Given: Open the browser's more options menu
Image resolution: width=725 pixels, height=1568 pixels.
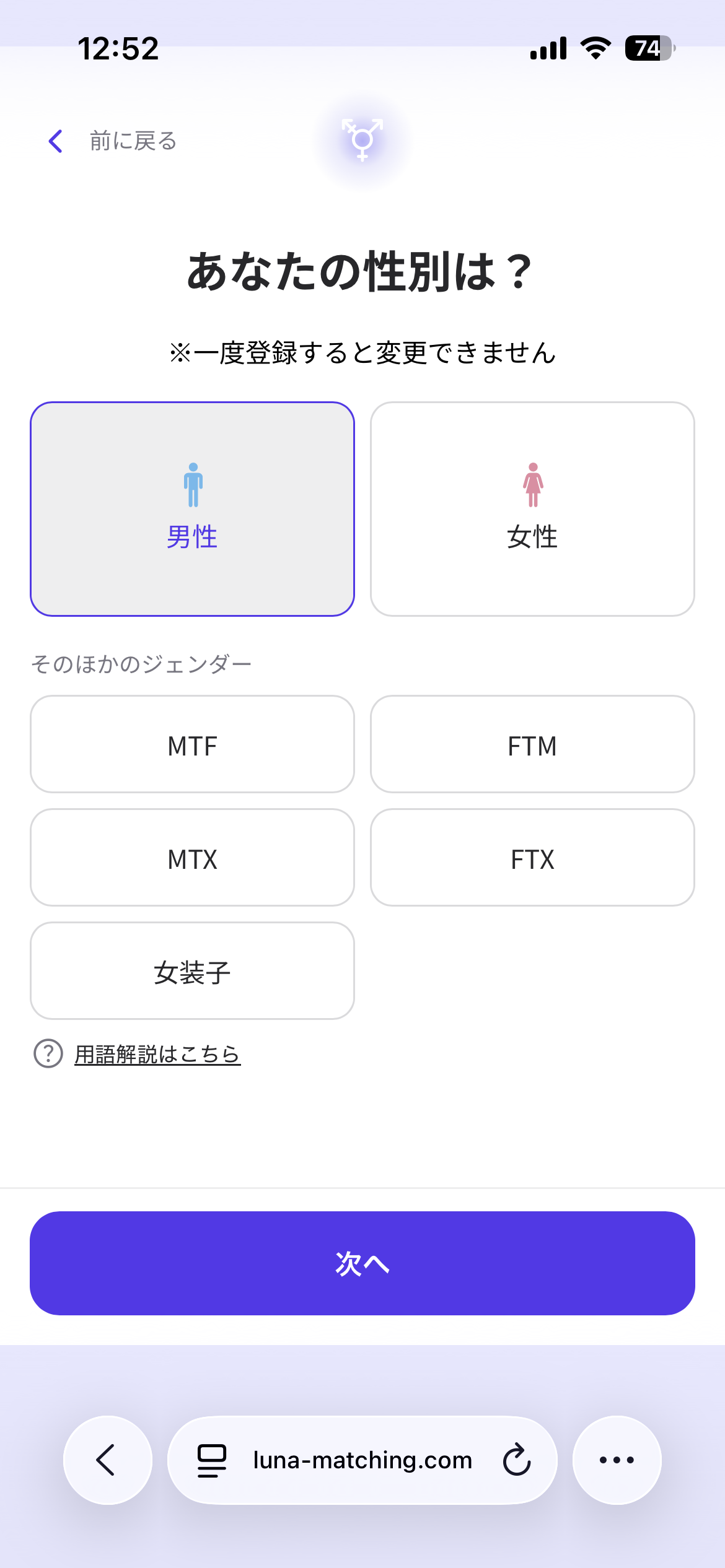Looking at the screenshot, I should click(617, 1460).
